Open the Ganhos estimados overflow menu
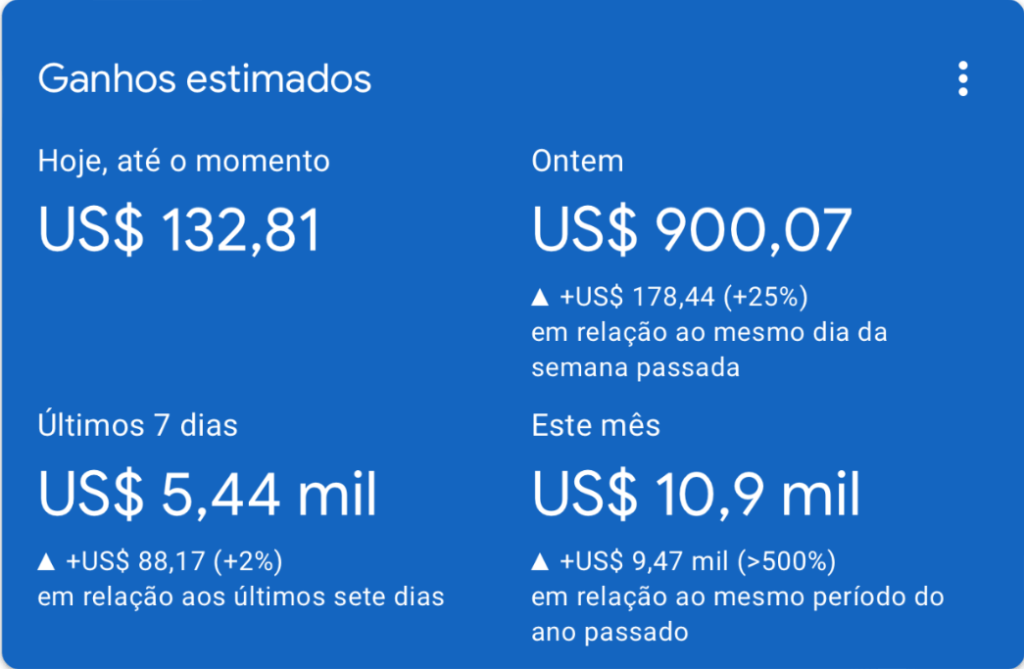1024x669 pixels. [x=962, y=79]
